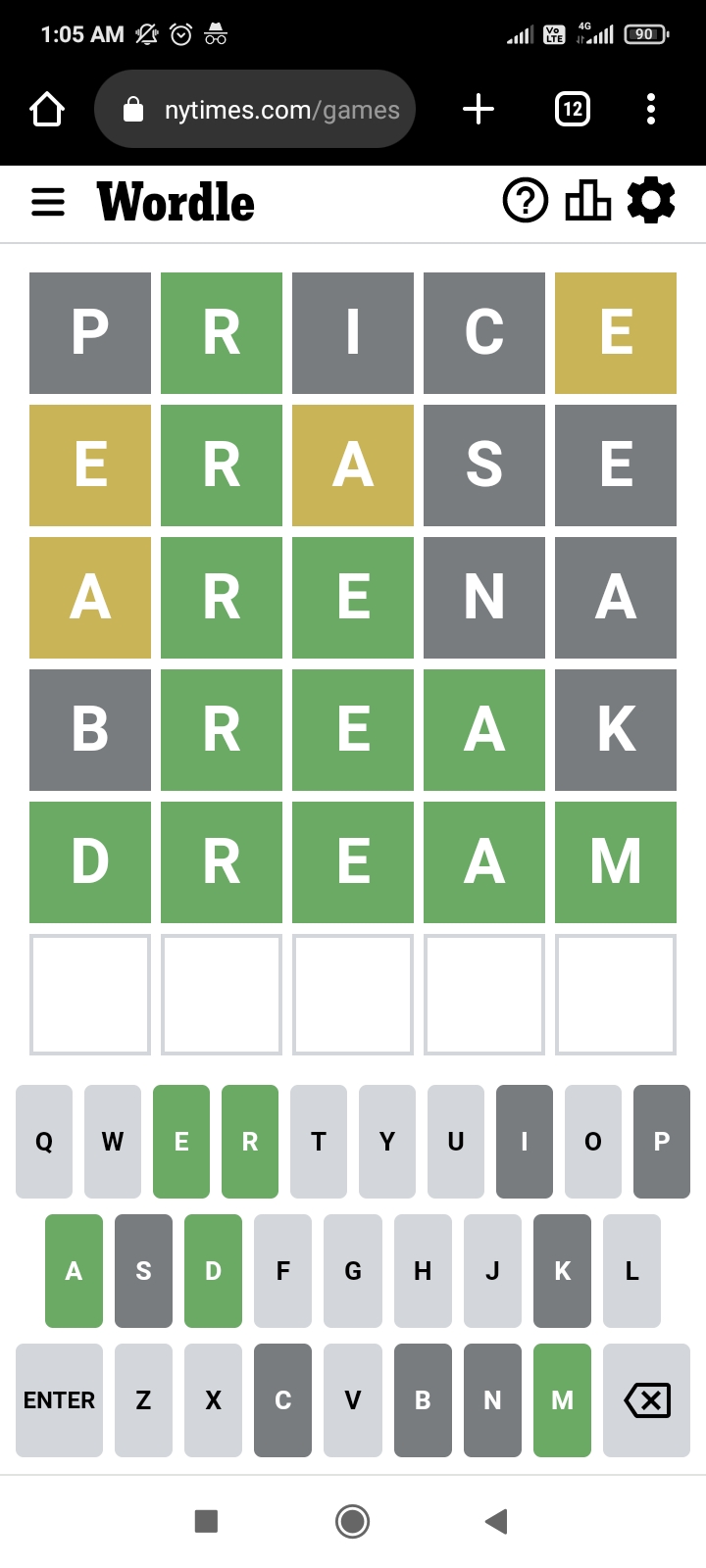Image resolution: width=706 pixels, height=1568 pixels.
Task: Select the letter L key
Action: coord(632,1271)
